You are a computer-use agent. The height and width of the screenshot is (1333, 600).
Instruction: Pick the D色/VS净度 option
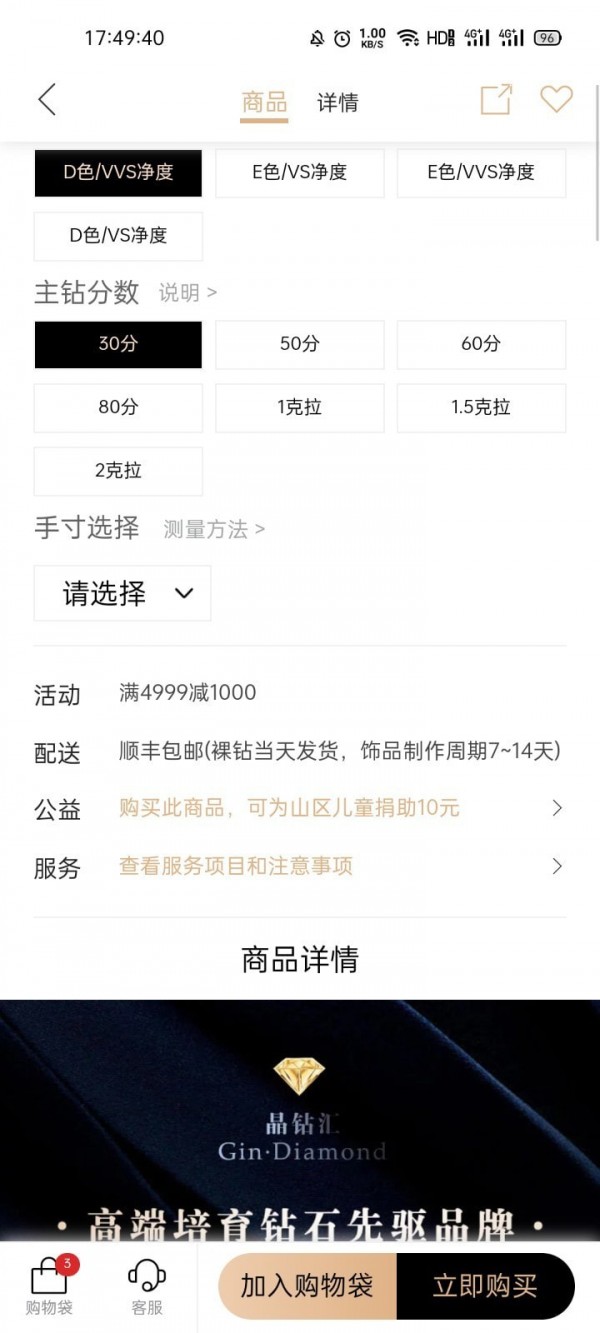click(x=118, y=236)
